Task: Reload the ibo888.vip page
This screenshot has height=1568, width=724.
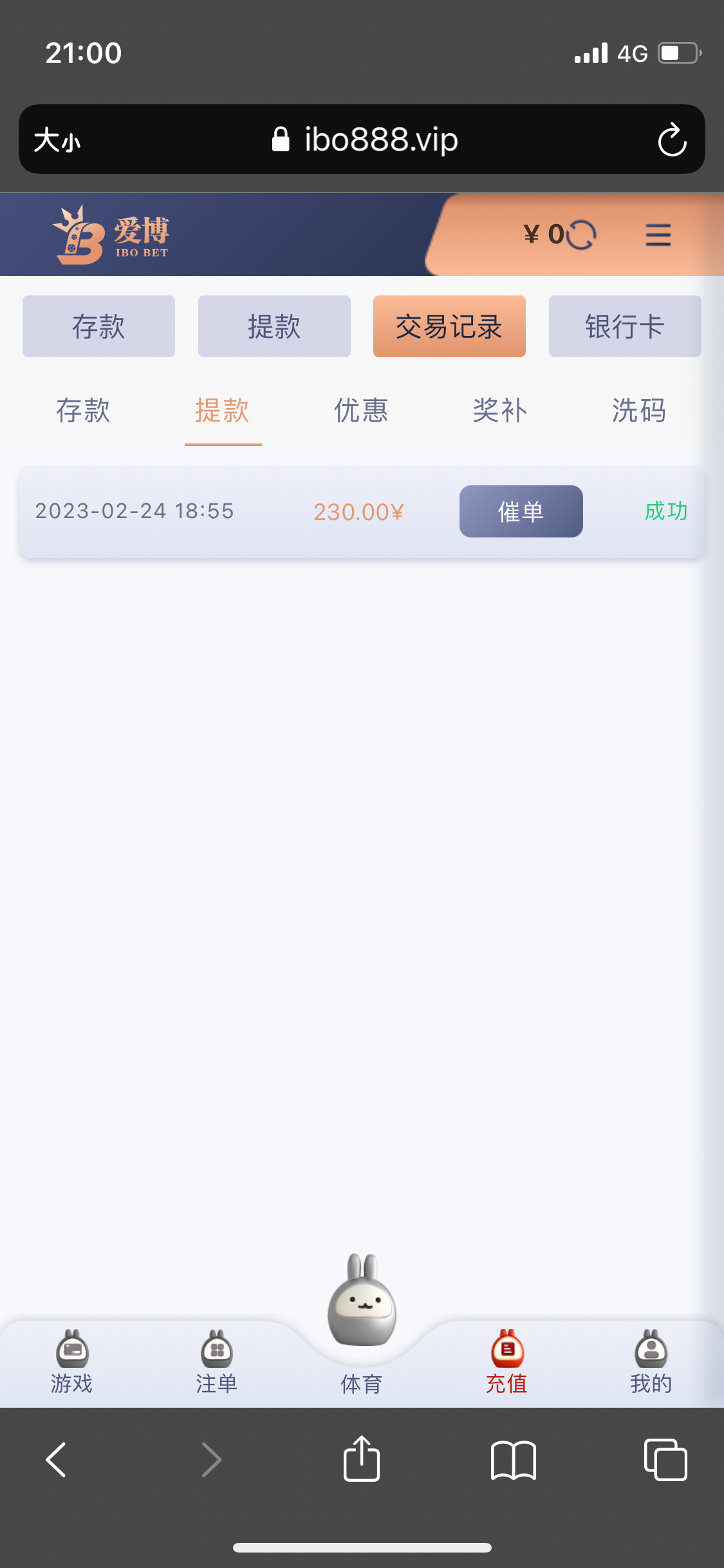Action: click(x=672, y=140)
